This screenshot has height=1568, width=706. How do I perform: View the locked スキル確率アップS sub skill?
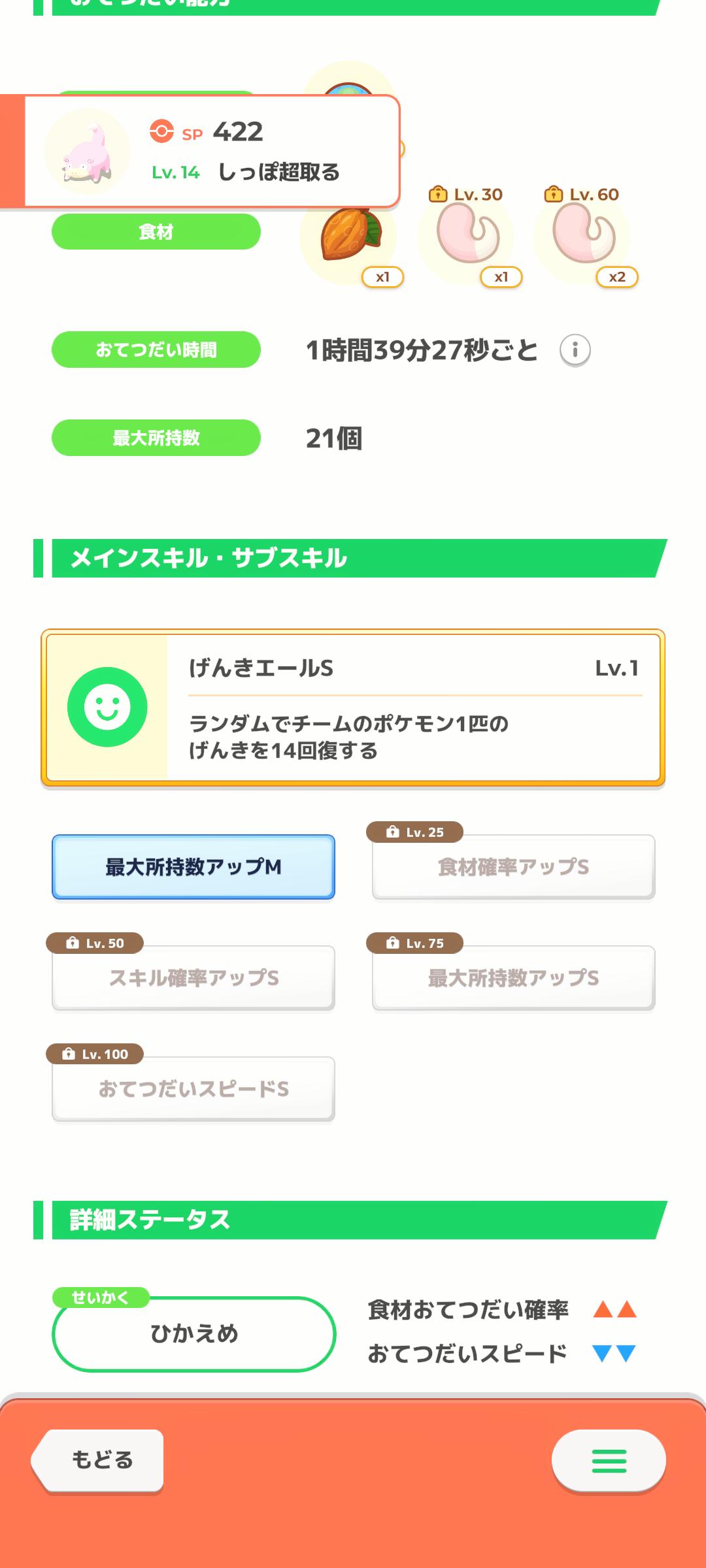tap(193, 978)
